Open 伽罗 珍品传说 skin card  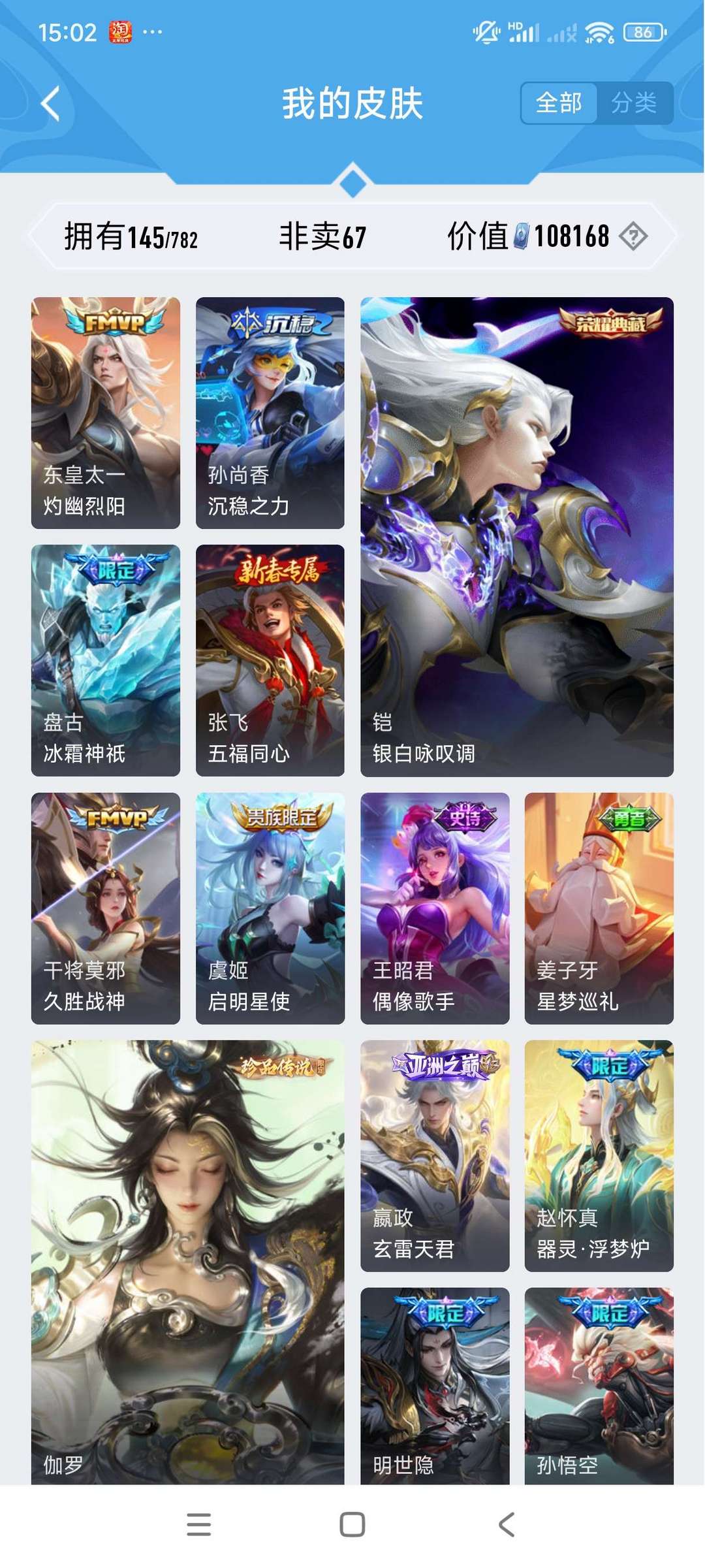188,1260
